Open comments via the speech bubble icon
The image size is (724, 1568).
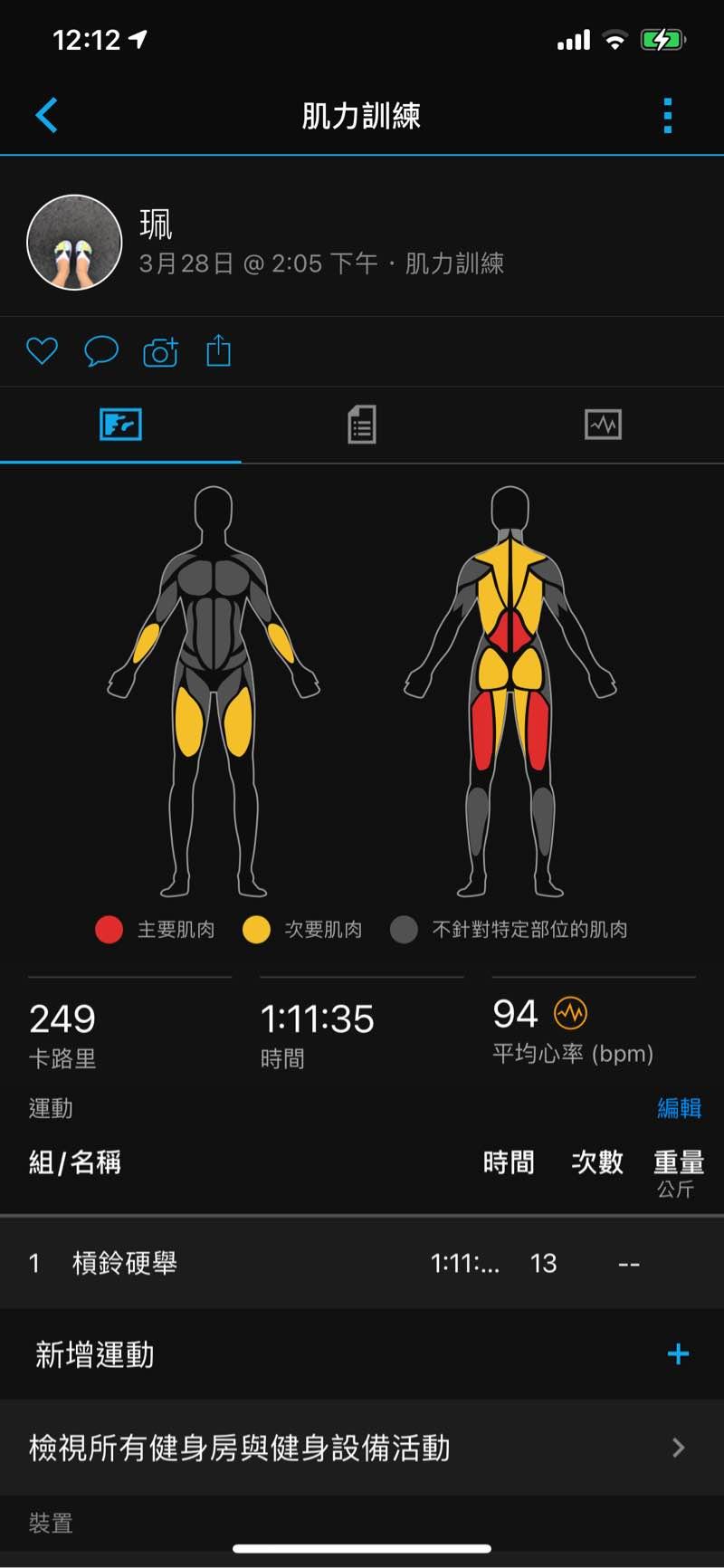point(100,350)
